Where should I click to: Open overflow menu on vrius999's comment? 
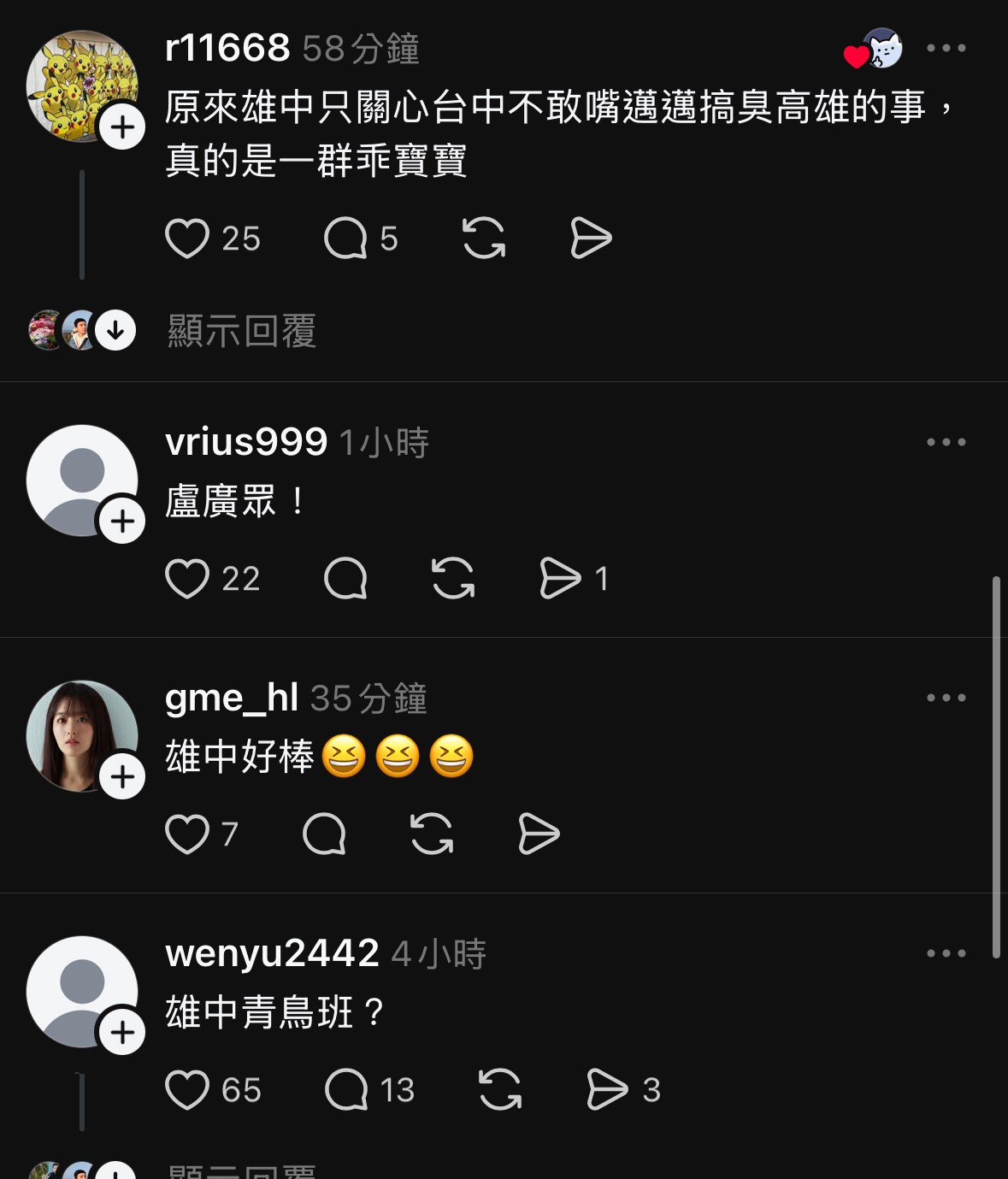point(946,442)
